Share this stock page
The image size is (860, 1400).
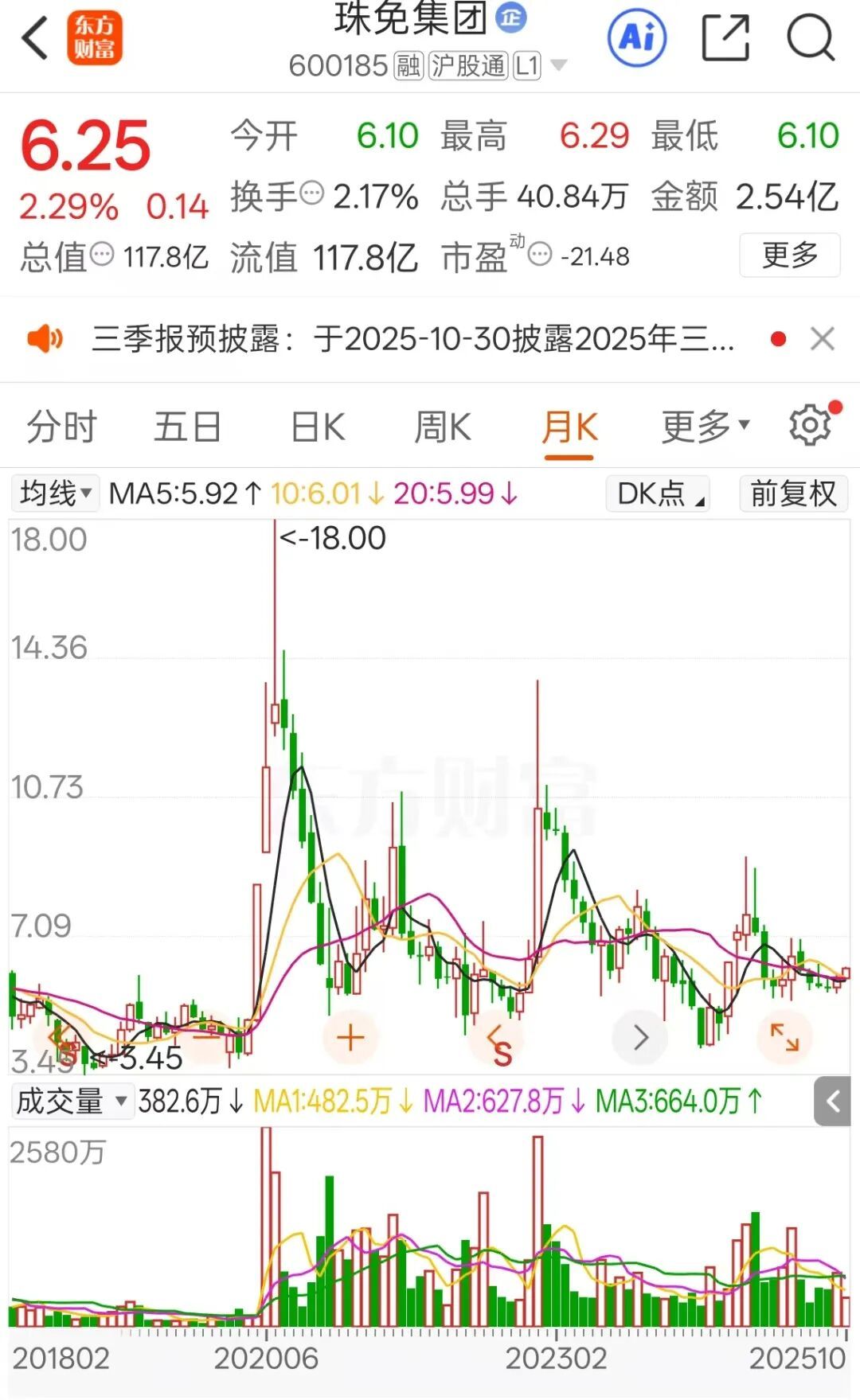coord(725,37)
